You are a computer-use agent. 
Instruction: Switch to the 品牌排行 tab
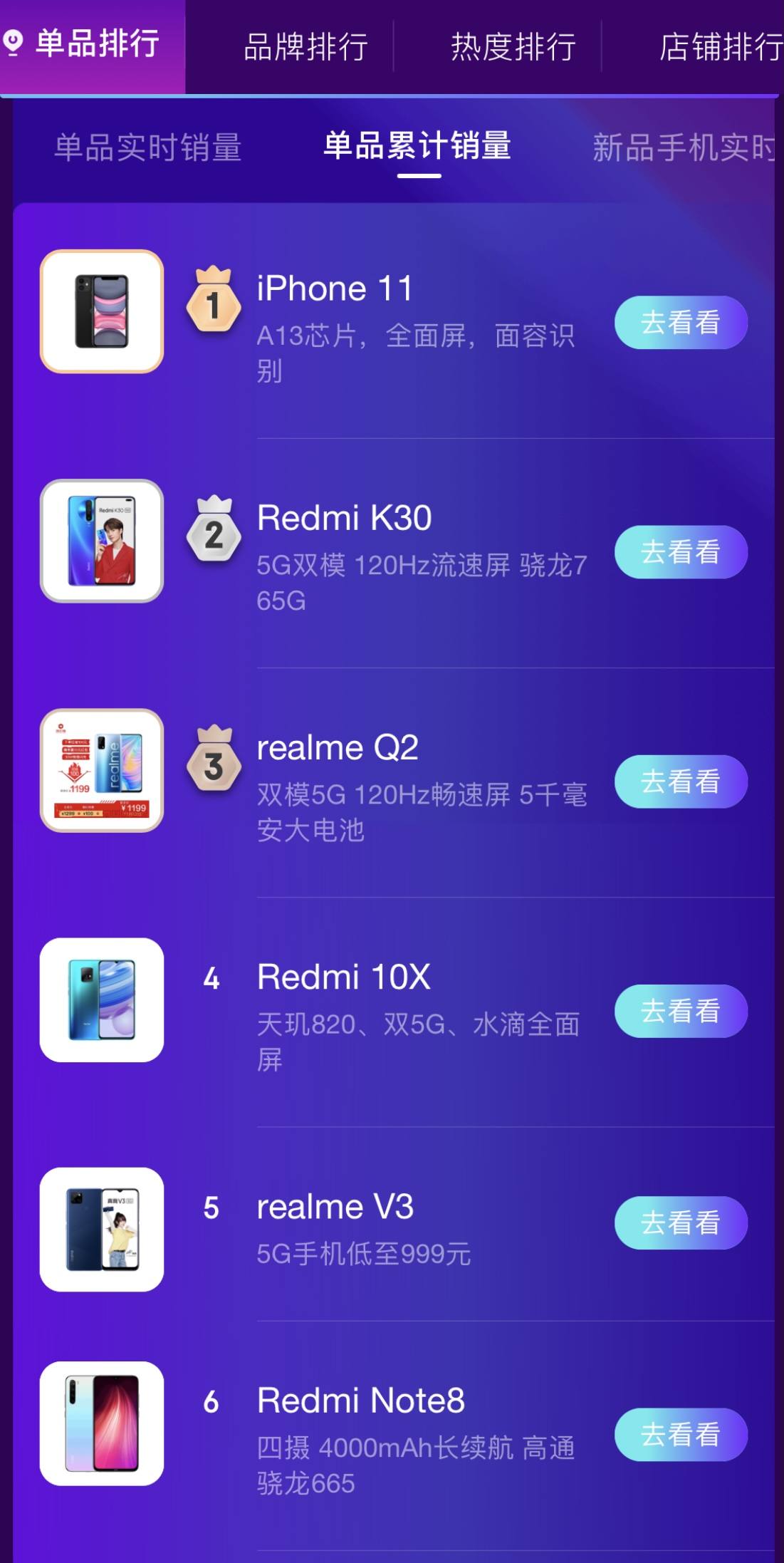point(305,47)
